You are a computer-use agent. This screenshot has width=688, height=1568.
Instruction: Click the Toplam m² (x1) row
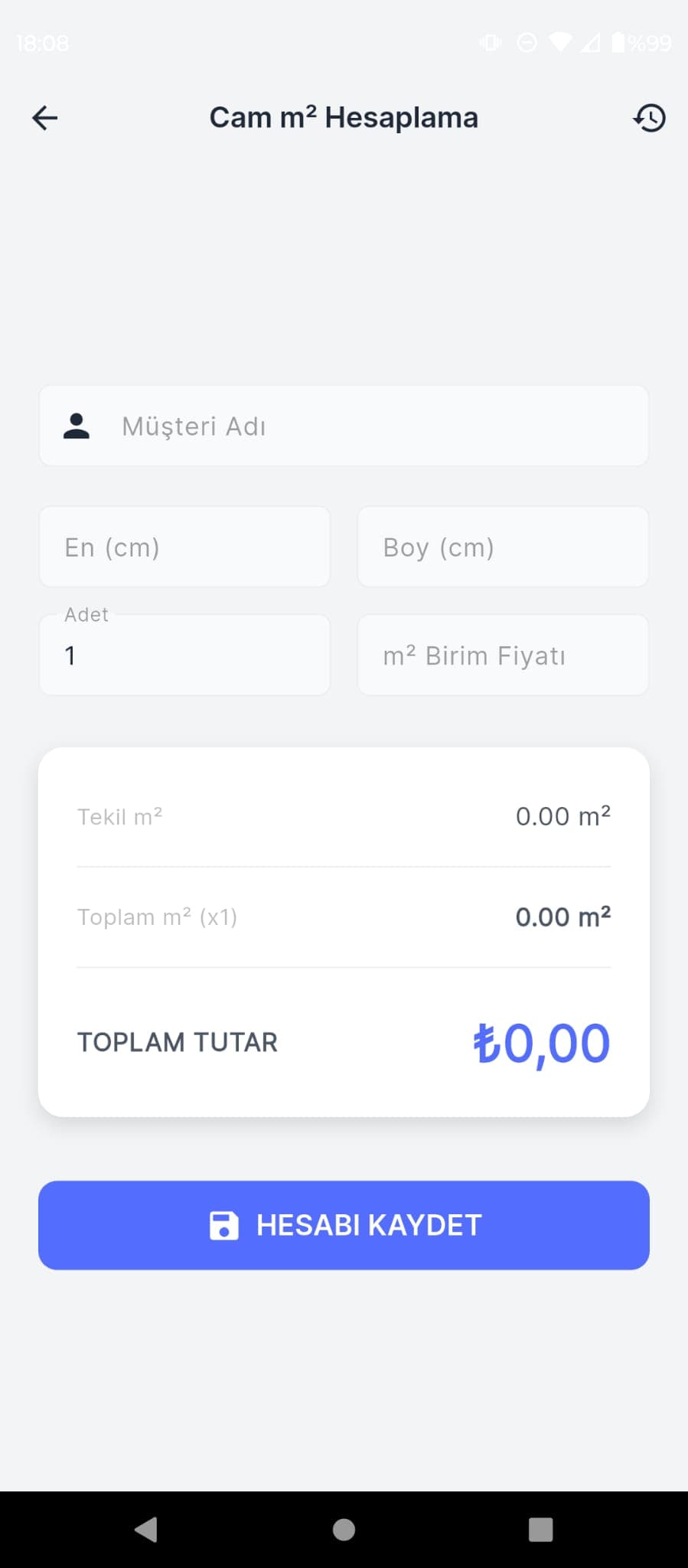(343, 916)
